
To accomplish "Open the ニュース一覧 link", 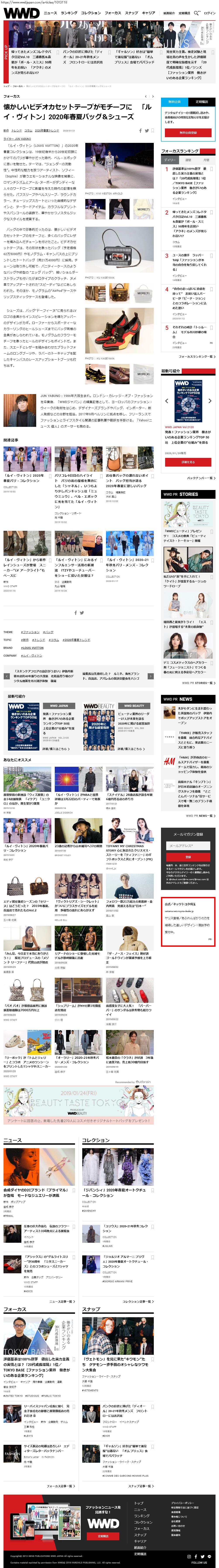I will point(62,1301).
